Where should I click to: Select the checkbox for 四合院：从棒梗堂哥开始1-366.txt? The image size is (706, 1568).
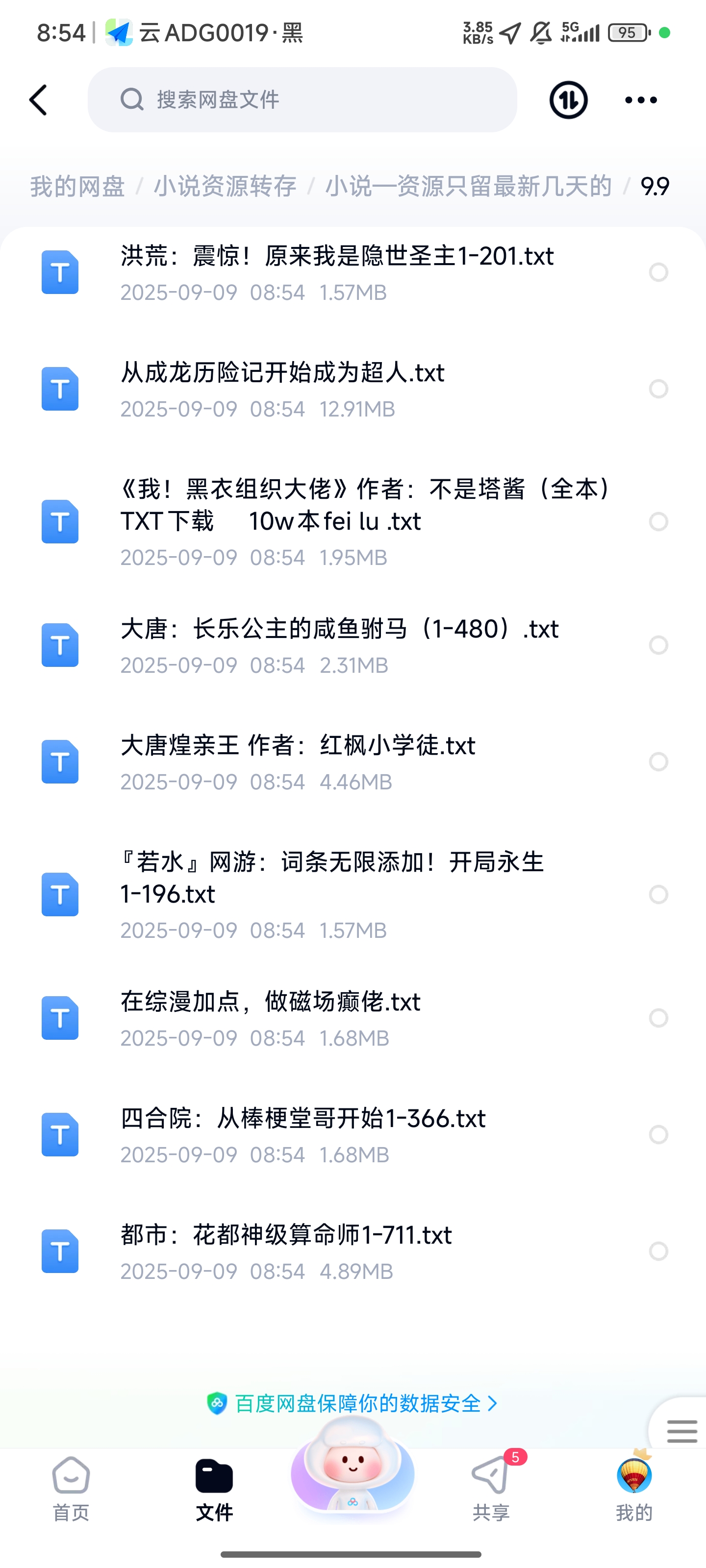tap(658, 1135)
